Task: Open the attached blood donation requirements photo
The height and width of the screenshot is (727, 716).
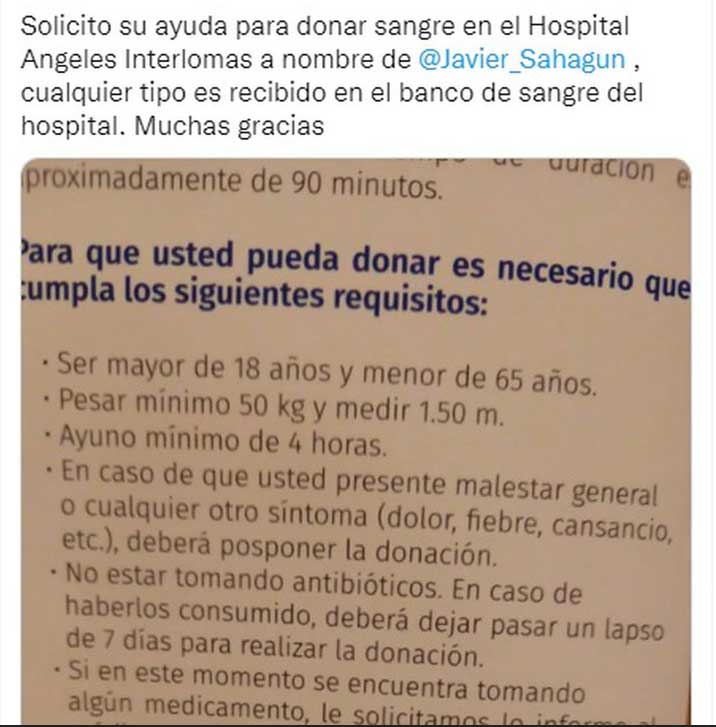Action: pos(356,440)
